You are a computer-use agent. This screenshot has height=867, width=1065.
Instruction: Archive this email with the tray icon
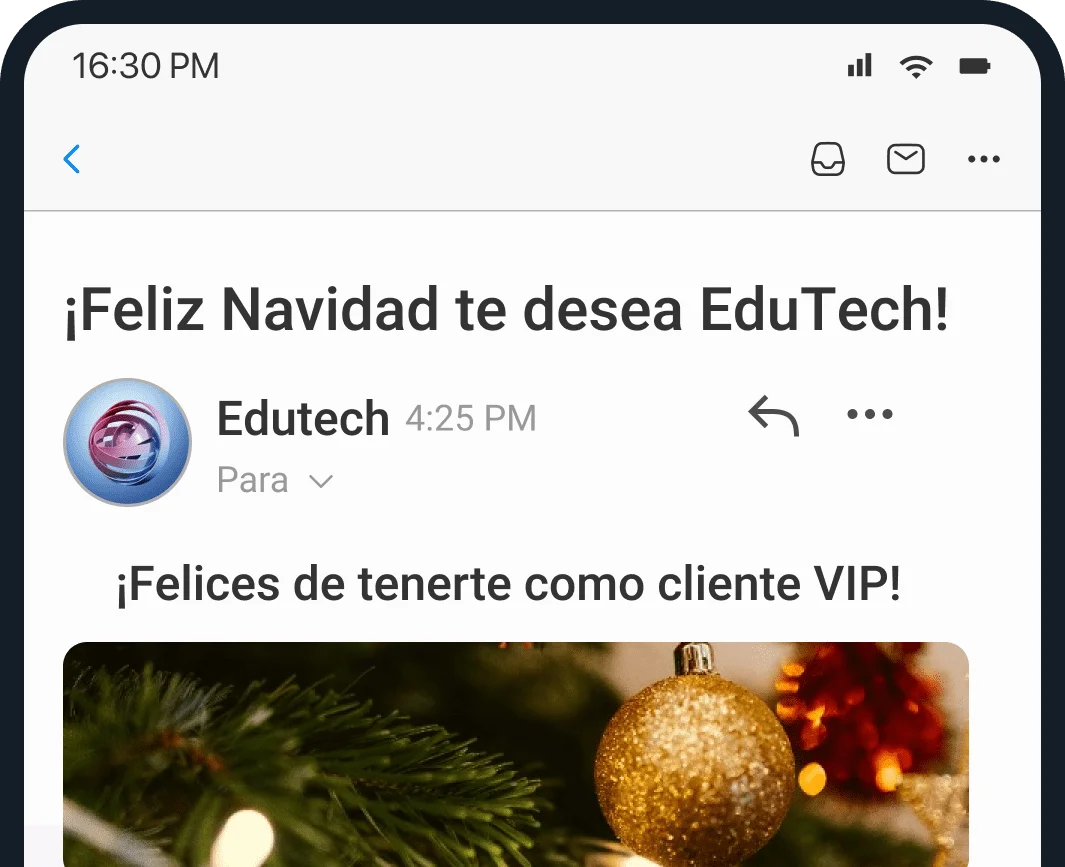pyautogui.click(x=827, y=159)
